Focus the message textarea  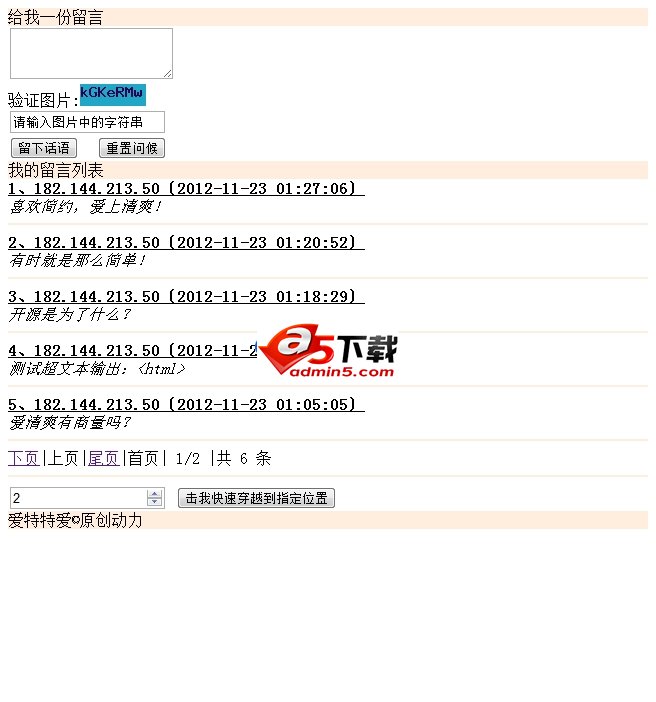[x=91, y=53]
